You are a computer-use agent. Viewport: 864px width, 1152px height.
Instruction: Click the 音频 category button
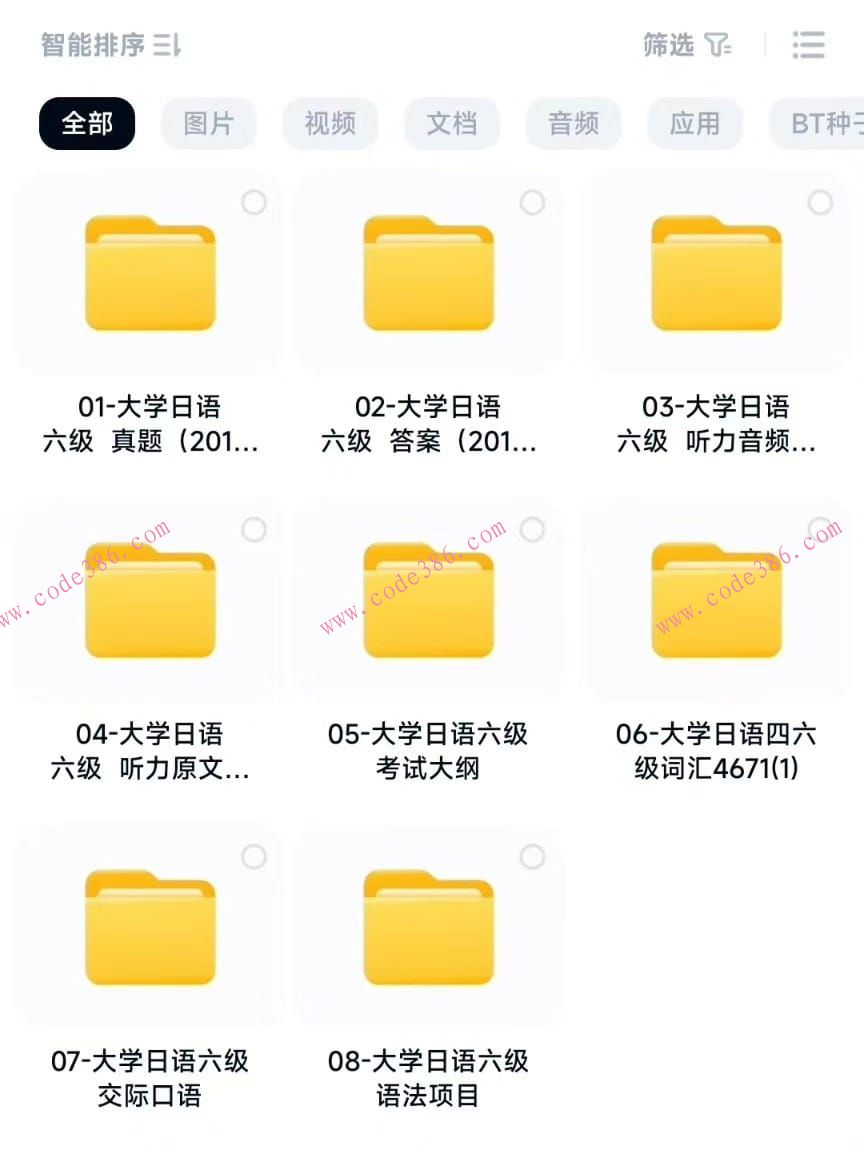point(574,123)
